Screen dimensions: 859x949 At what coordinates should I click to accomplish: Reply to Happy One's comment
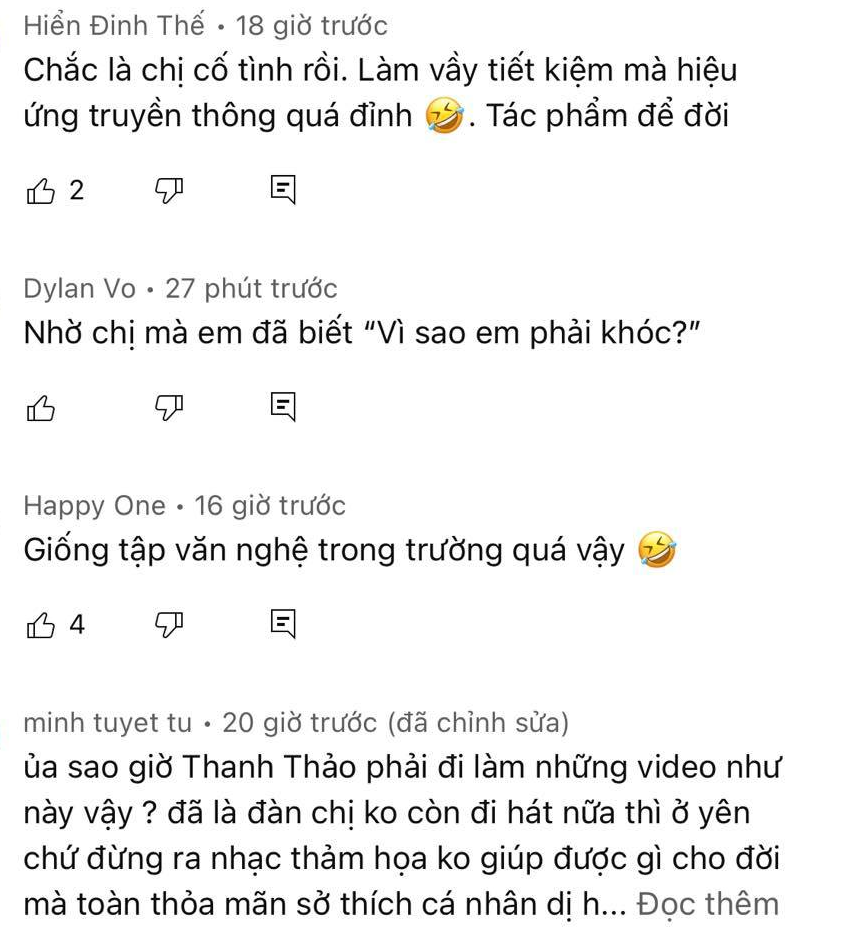283,625
